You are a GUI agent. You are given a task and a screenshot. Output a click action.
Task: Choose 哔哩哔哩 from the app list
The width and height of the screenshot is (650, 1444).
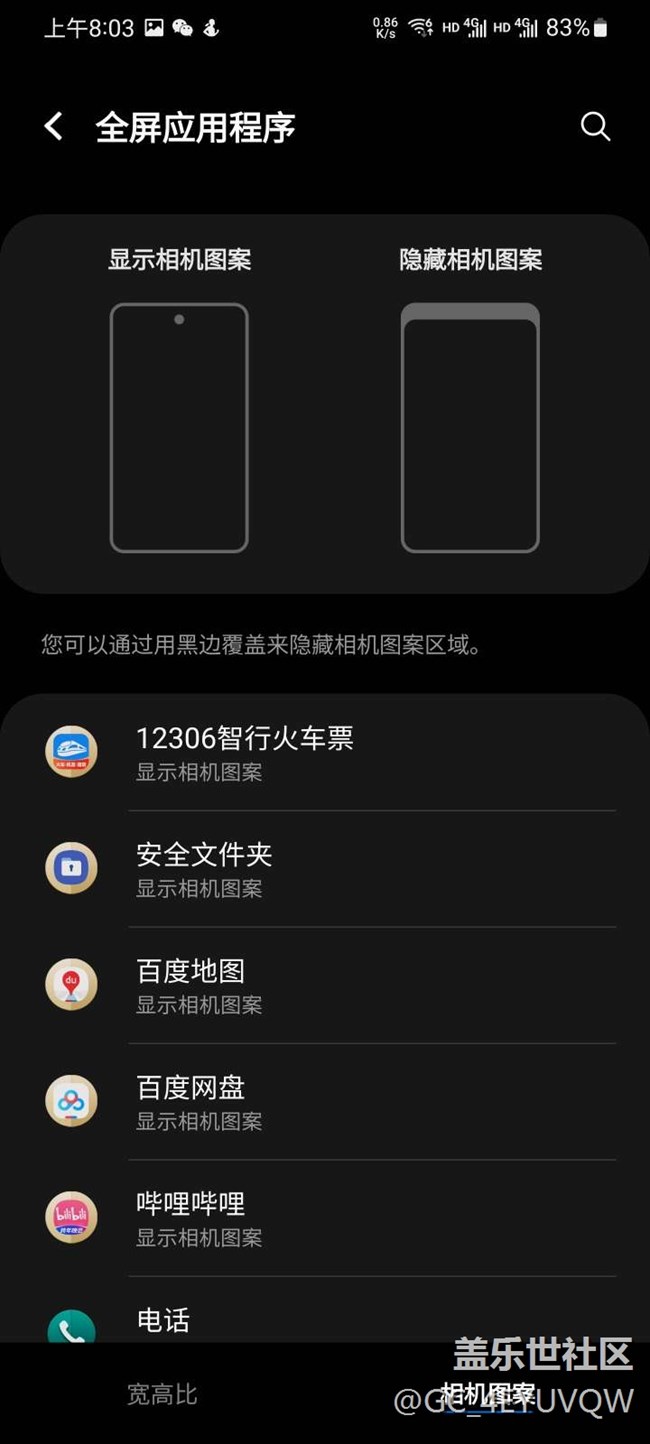325,1218
